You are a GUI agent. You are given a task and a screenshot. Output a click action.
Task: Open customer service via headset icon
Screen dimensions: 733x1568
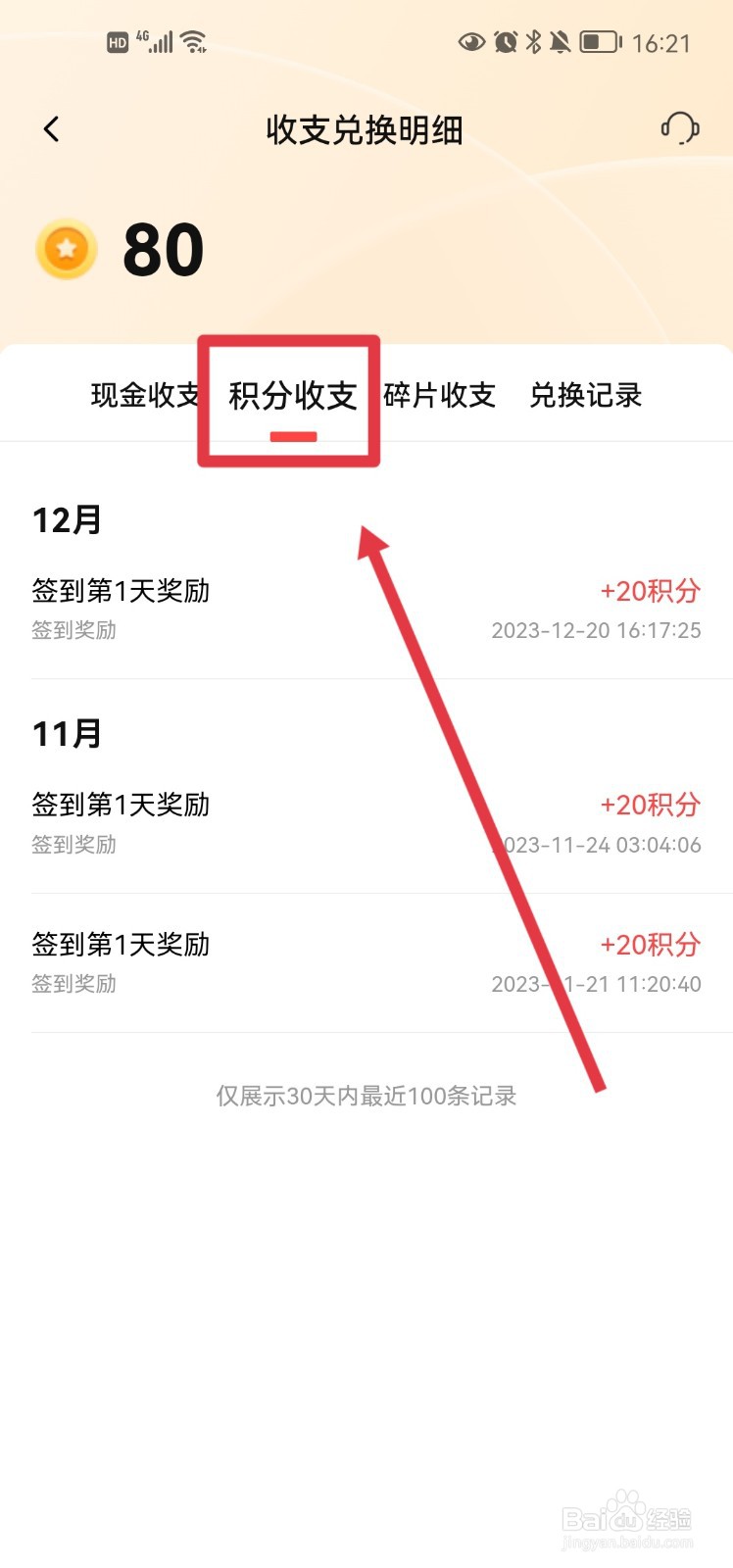[682, 129]
